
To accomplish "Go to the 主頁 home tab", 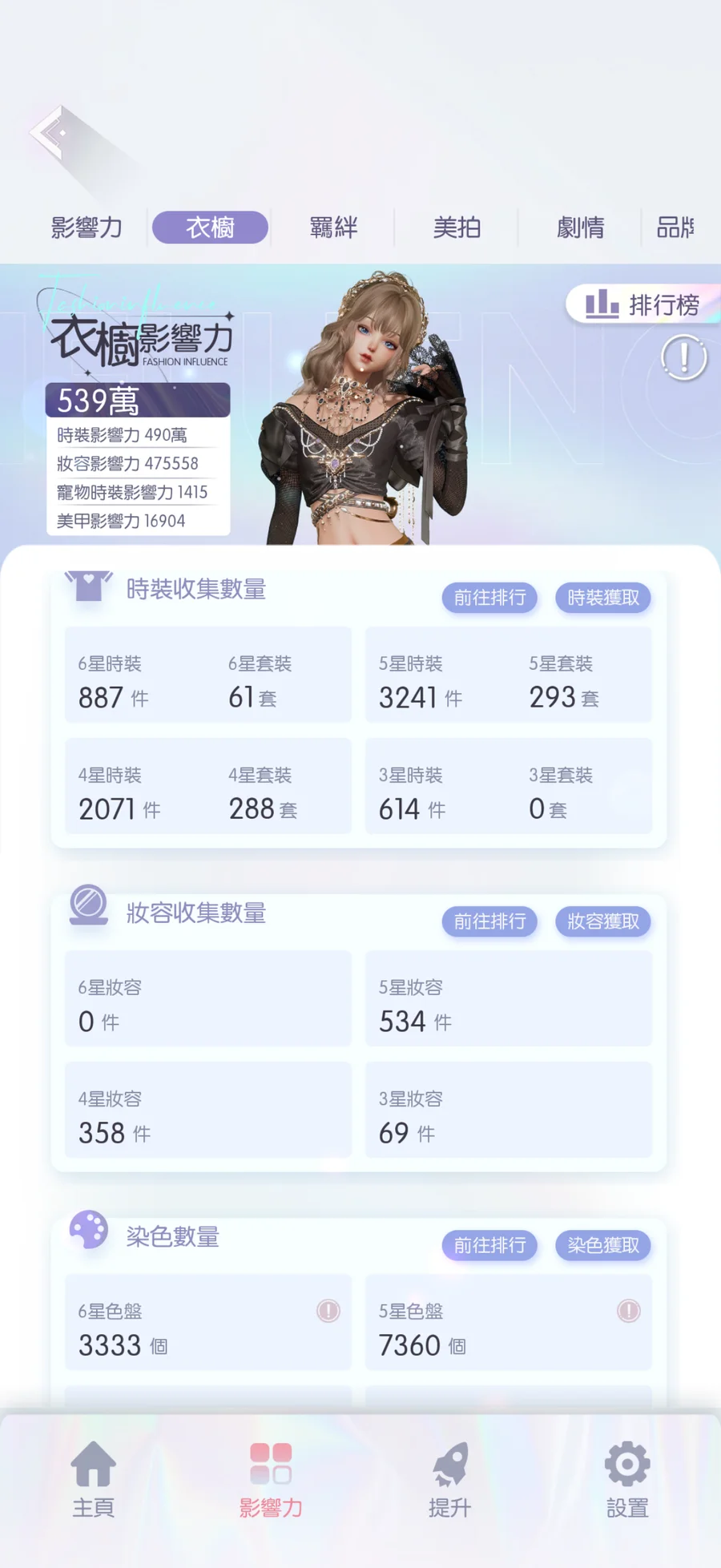I will click(x=93, y=1479).
